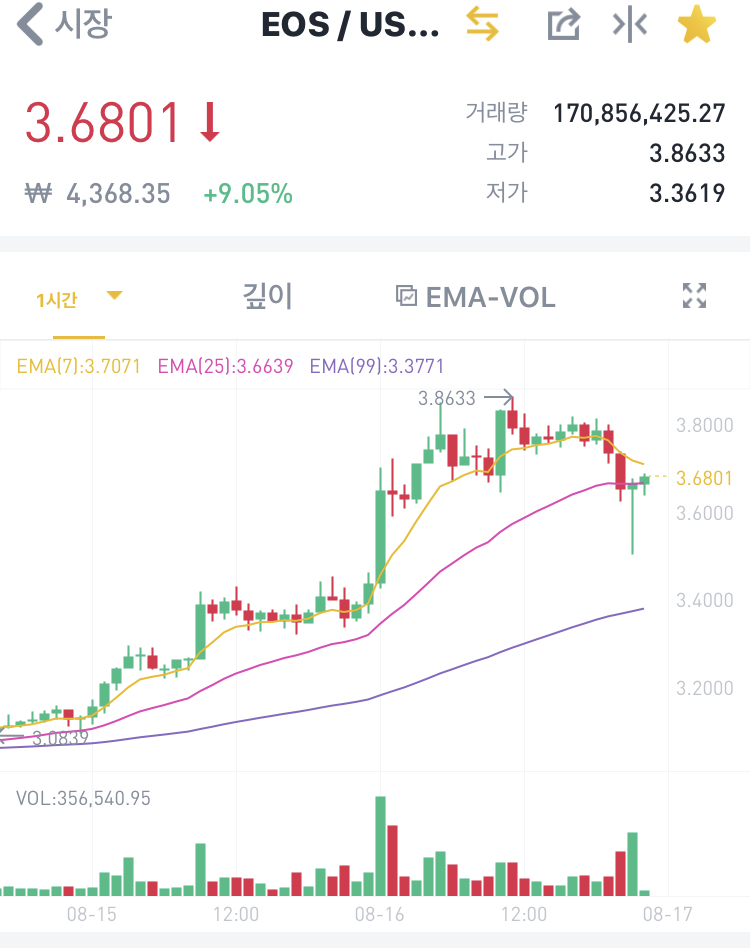Share this EOS chart
The height and width of the screenshot is (948, 750).
pyautogui.click(x=564, y=25)
